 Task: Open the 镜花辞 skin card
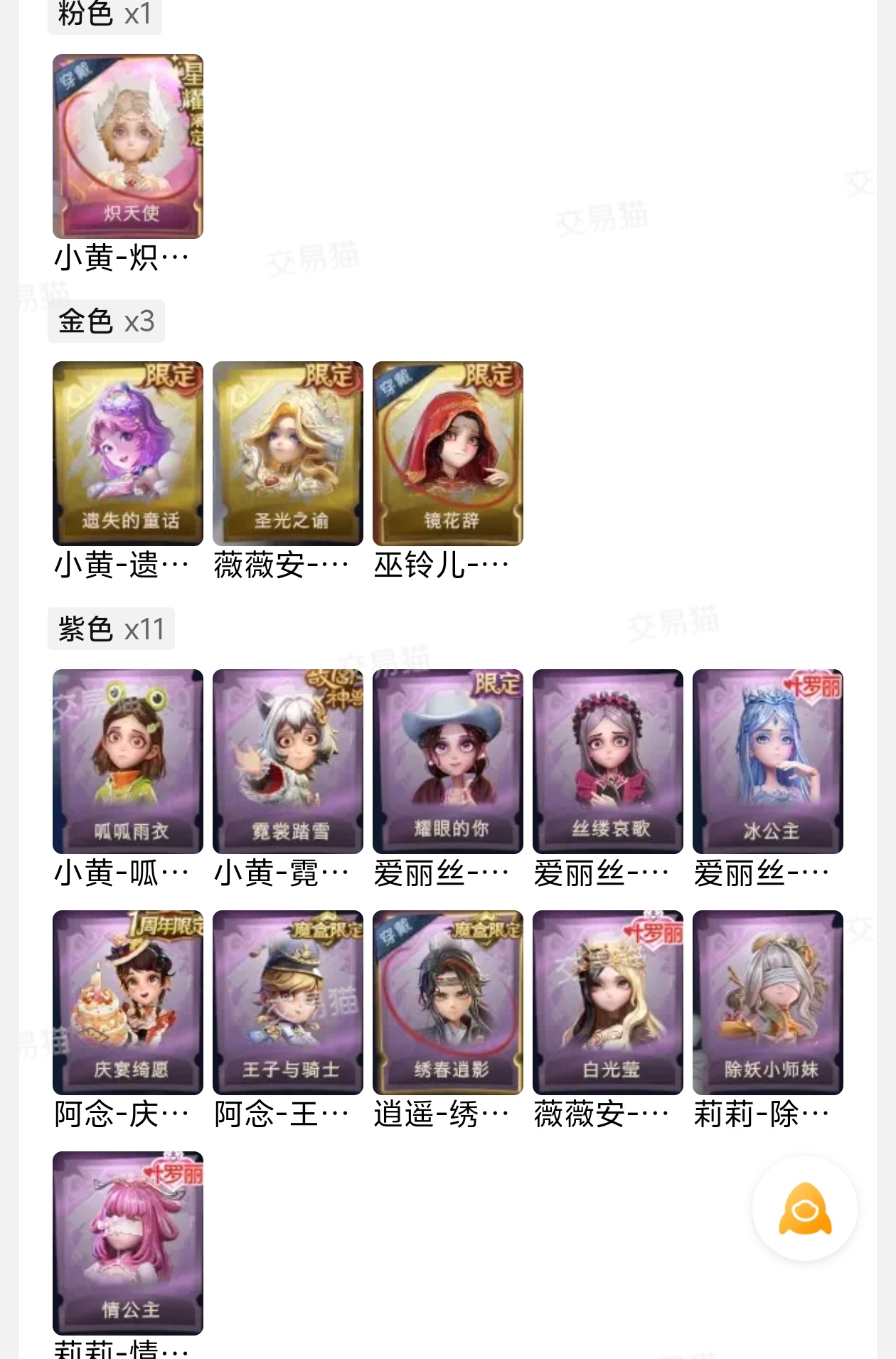point(448,454)
